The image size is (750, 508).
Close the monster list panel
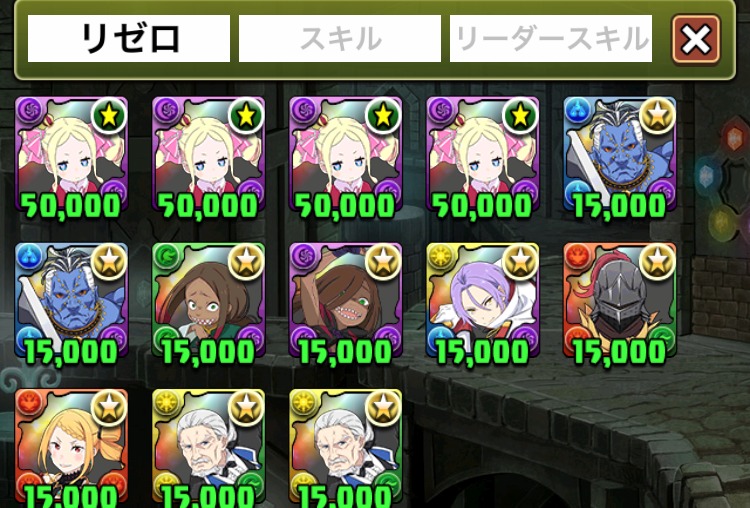point(696,40)
